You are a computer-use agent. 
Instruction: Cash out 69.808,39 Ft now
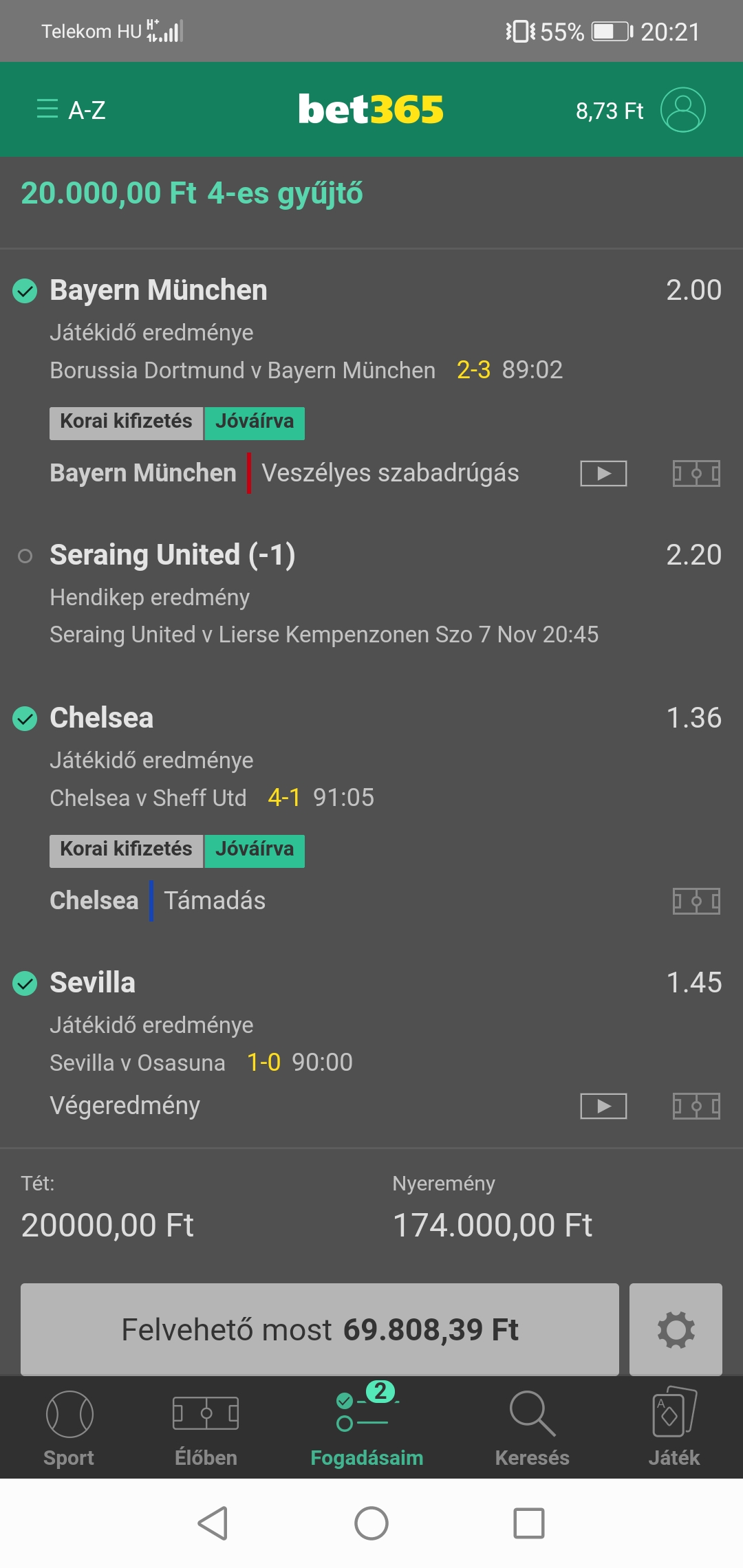pyautogui.click(x=320, y=1329)
